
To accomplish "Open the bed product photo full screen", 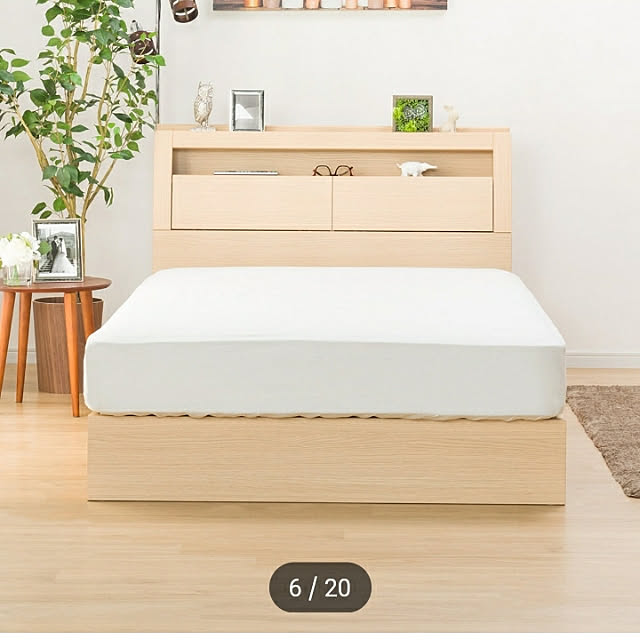I will coord(325,340).
